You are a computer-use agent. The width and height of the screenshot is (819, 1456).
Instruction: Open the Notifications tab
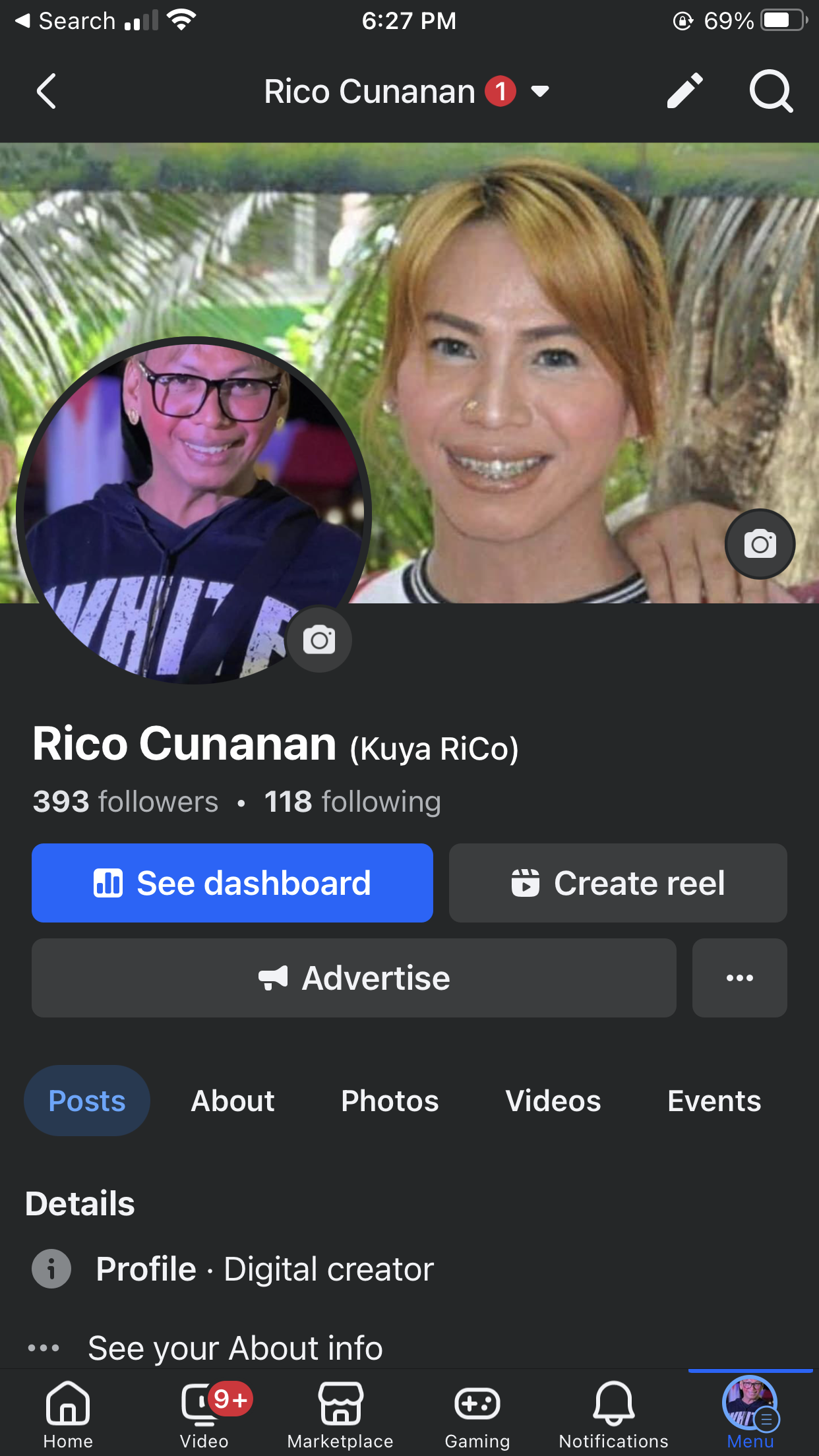(613, 1413)
